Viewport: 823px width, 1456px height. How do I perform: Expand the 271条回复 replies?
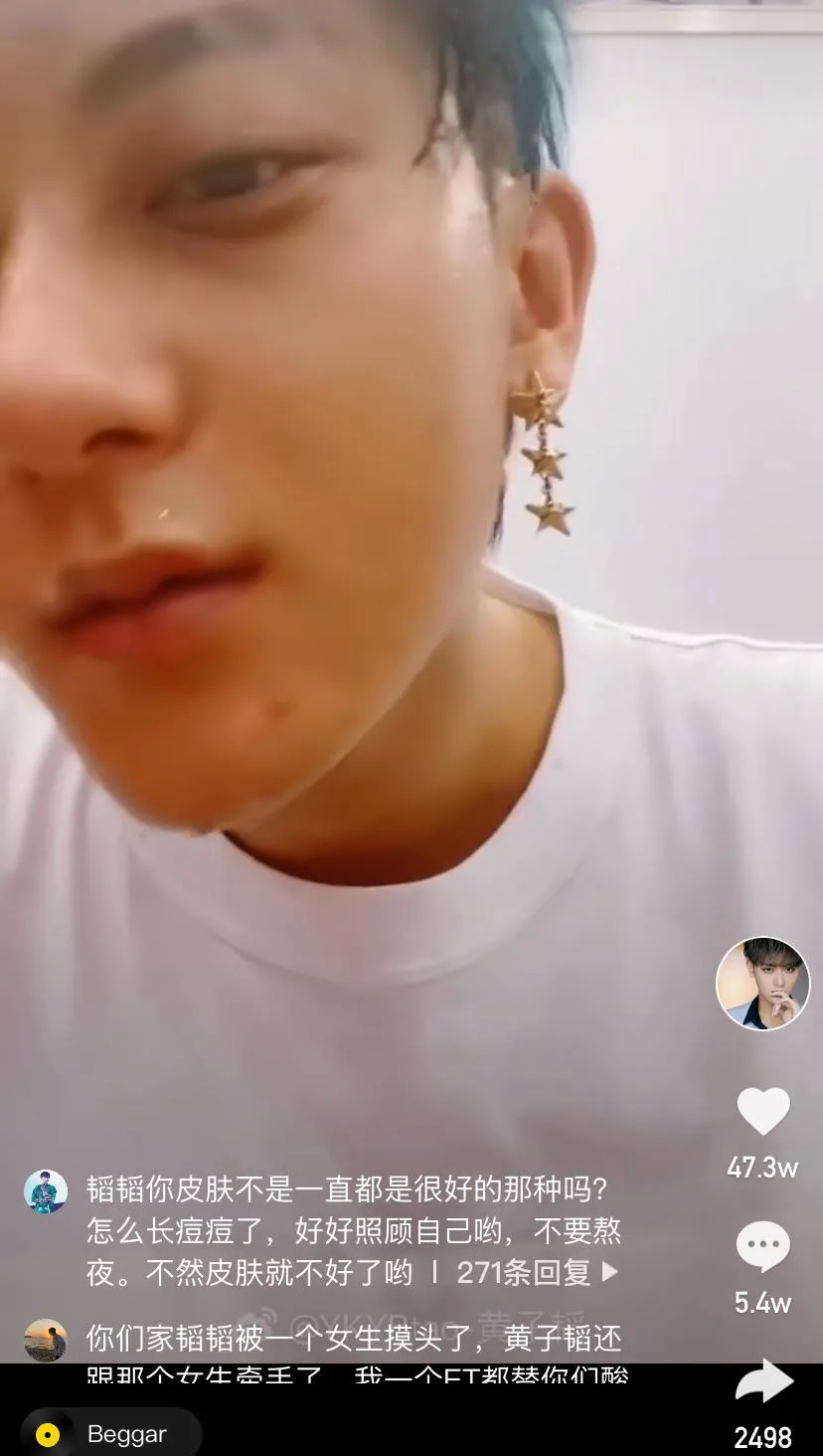point(537,1272)
